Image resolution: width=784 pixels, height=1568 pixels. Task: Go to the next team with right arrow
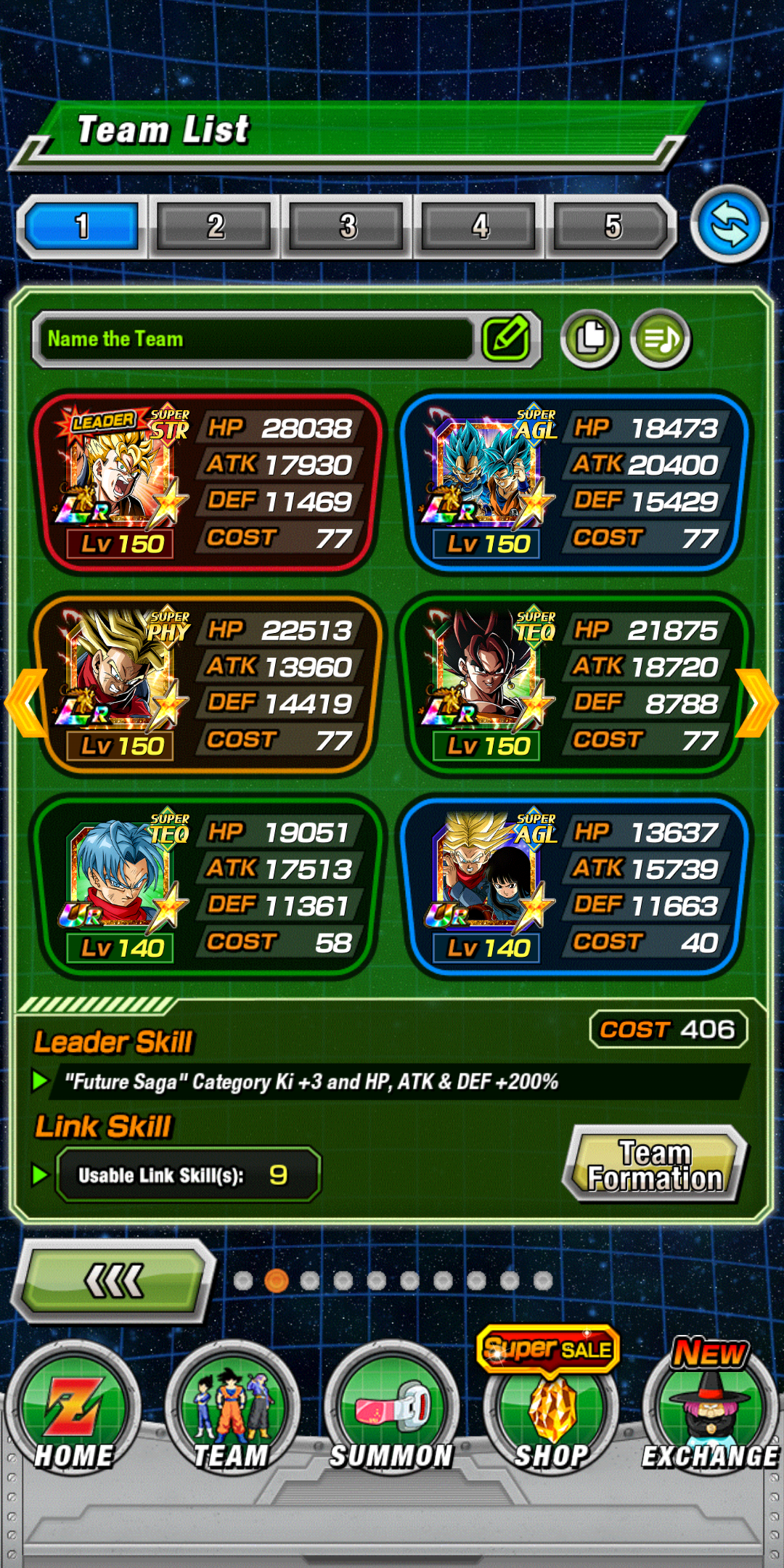coord(756,703)
